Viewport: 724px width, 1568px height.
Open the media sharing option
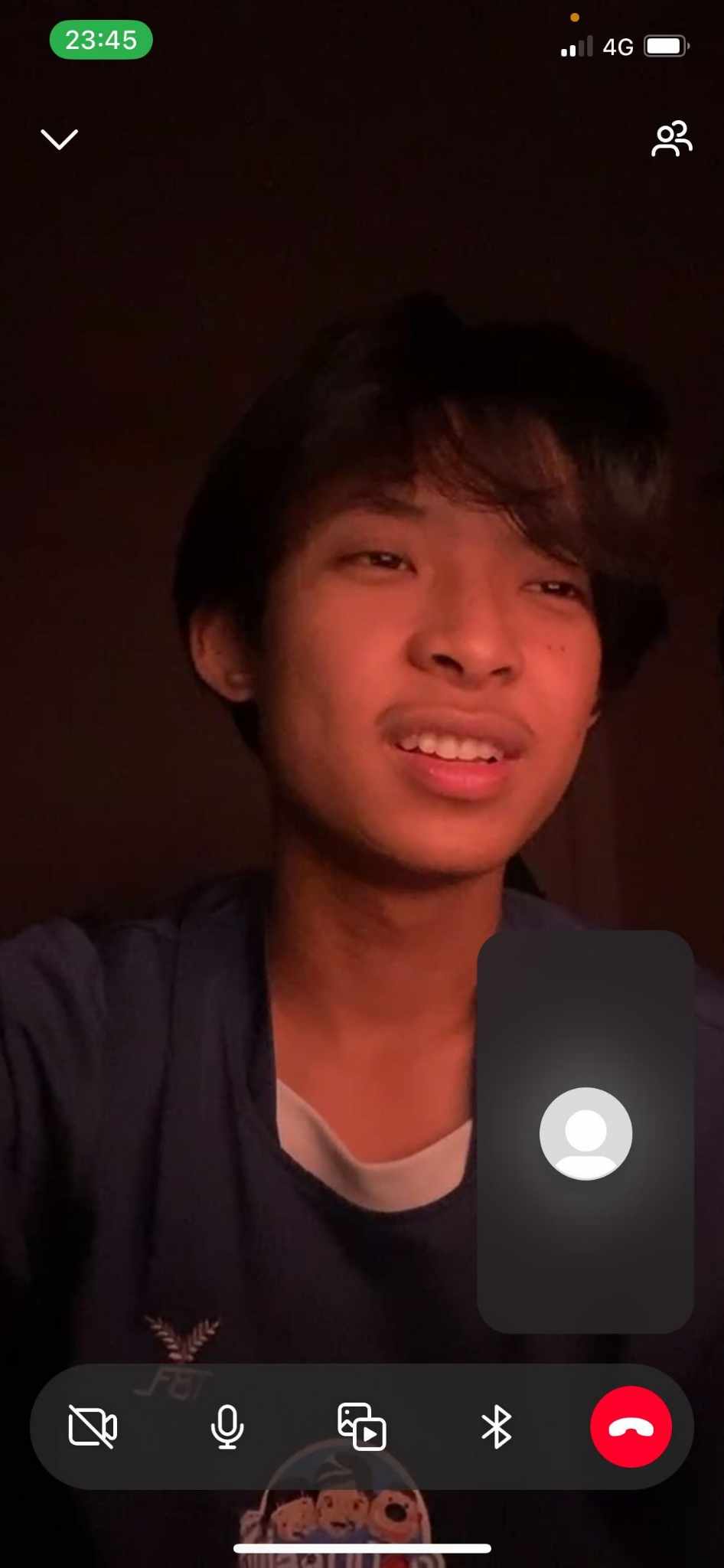(x=361, y=1426)
